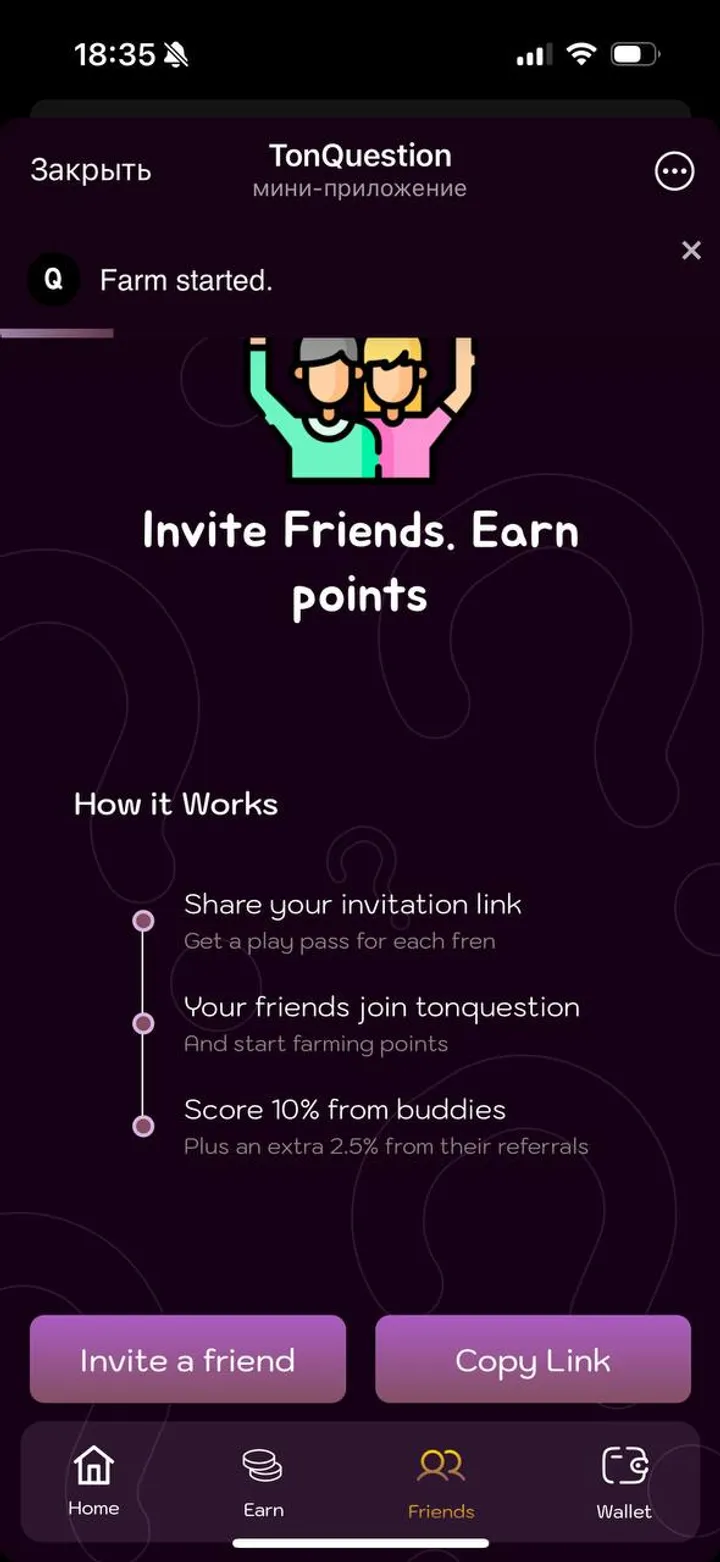Image resolution: width=720 pixels, height=1562 pixels.
Task: Open the three-dot overflow menu
Action: pos(674,171)
